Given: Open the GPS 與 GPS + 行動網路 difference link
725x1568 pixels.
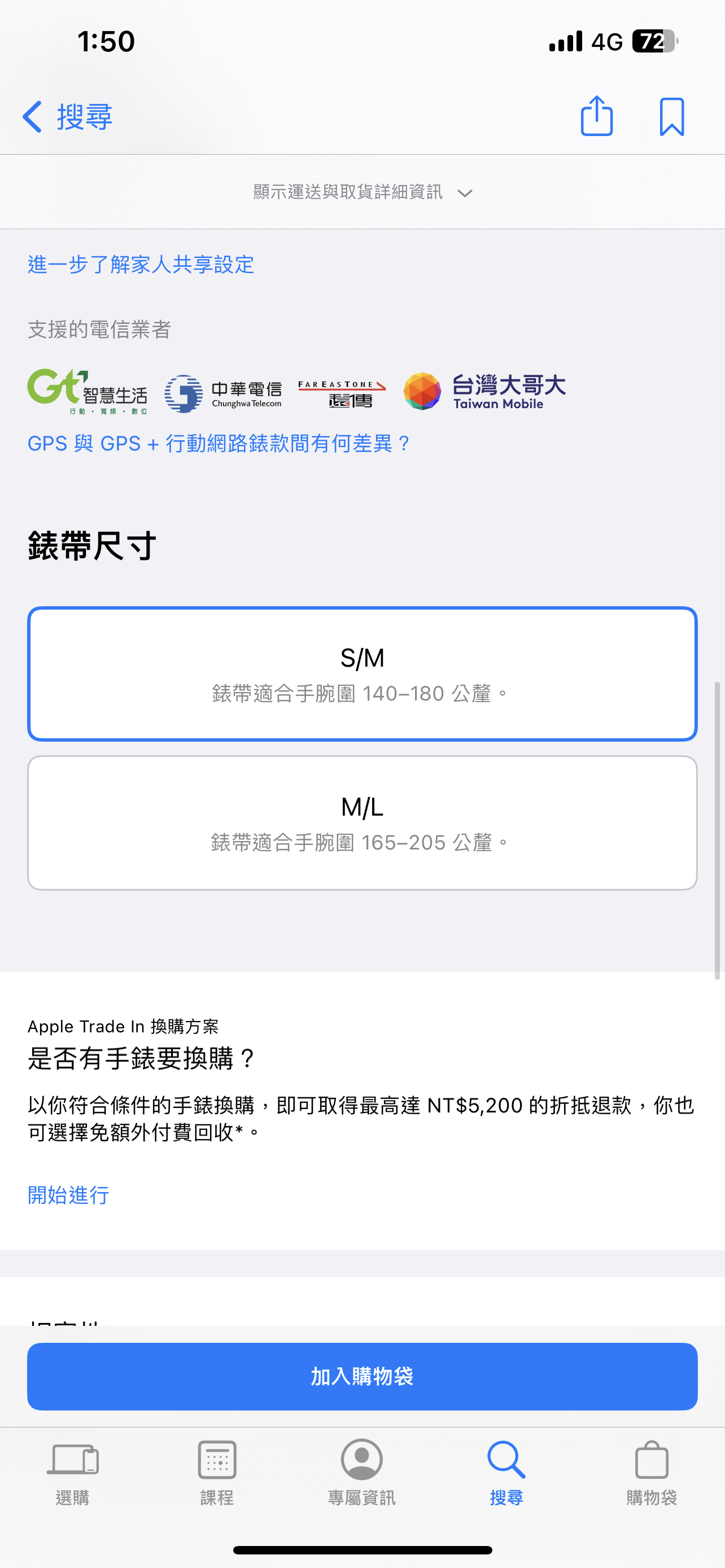Looking at the screenshot, I should (x=219, y=443).
